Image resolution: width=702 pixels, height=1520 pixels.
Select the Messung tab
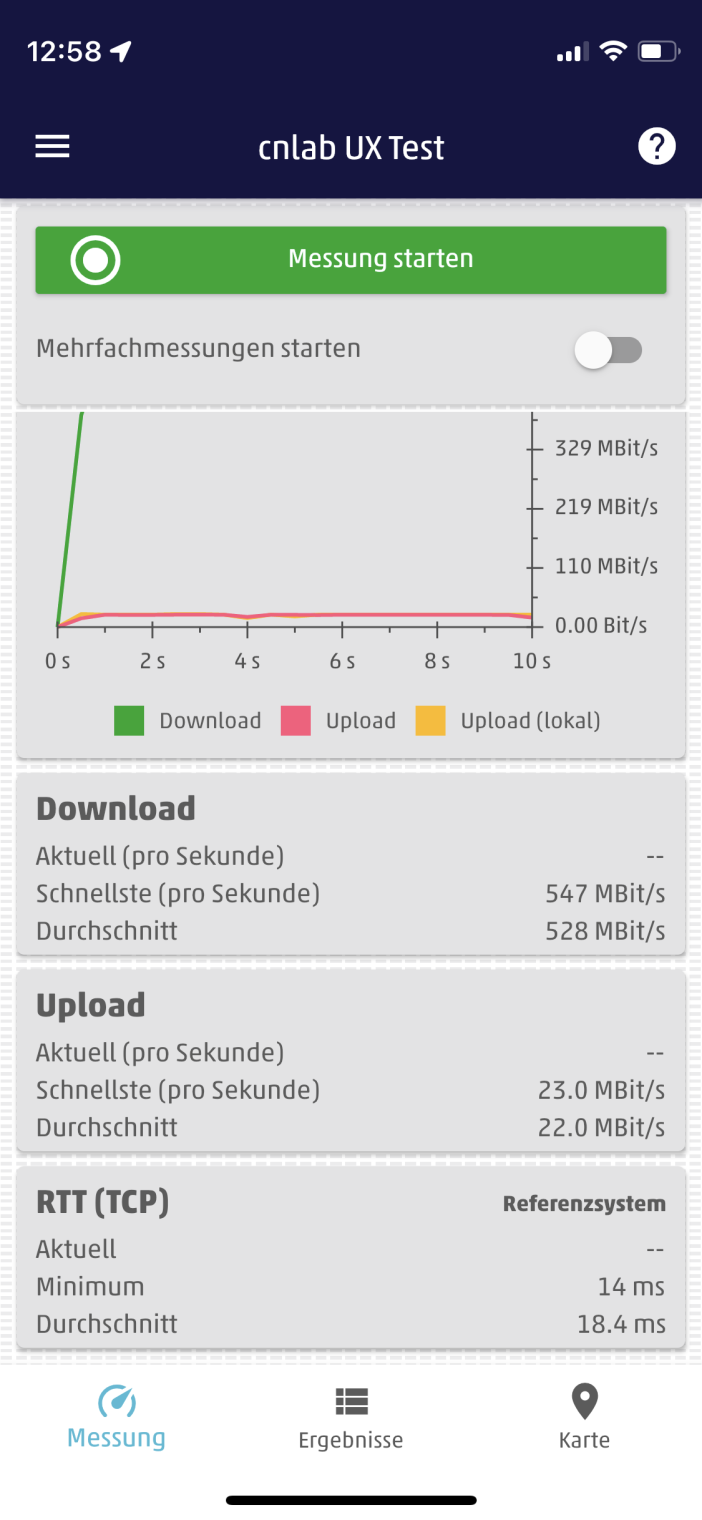pos(116,1418)
